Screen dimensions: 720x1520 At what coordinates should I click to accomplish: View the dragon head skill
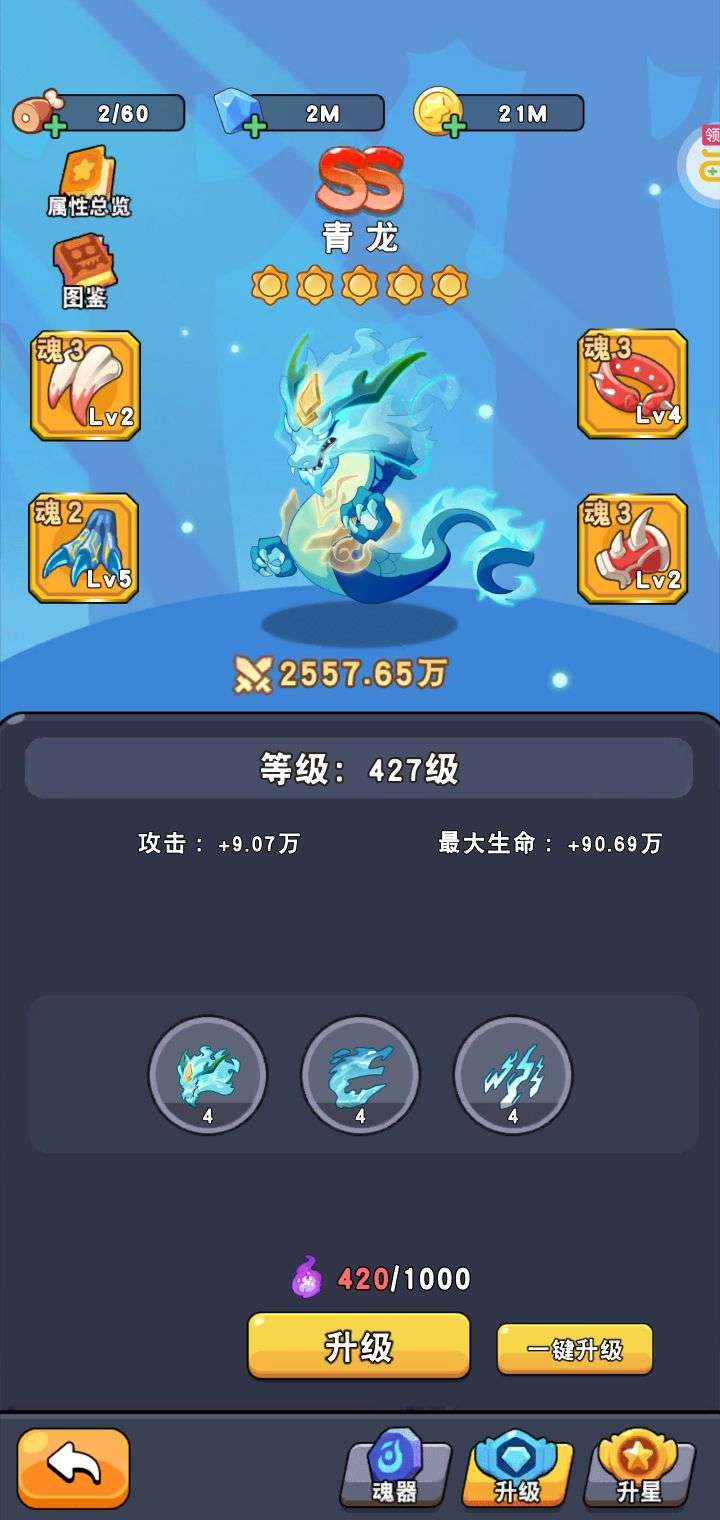pyautogui.click(x=208, y=1076)
